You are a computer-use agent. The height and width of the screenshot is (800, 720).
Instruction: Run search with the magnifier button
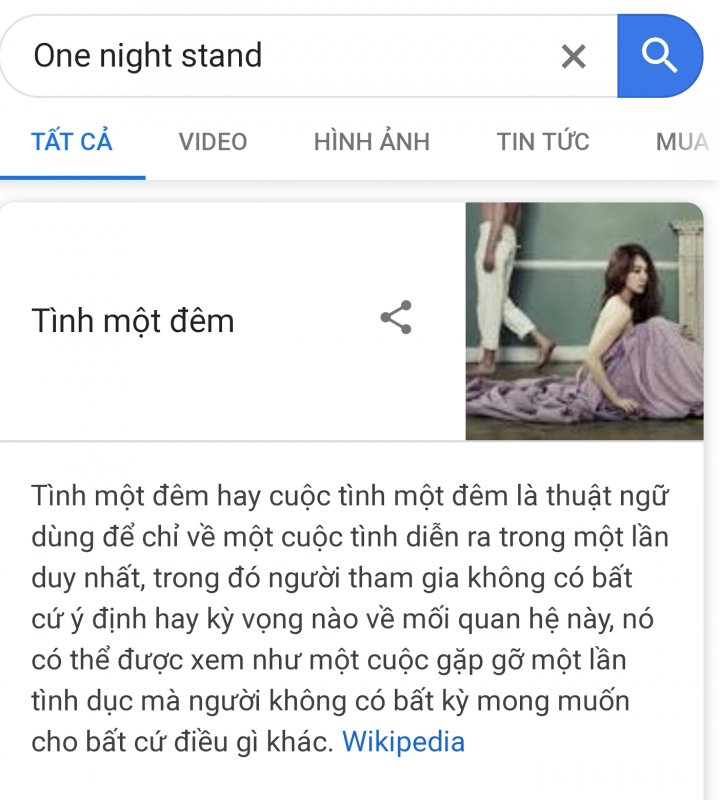coord(660,56)
